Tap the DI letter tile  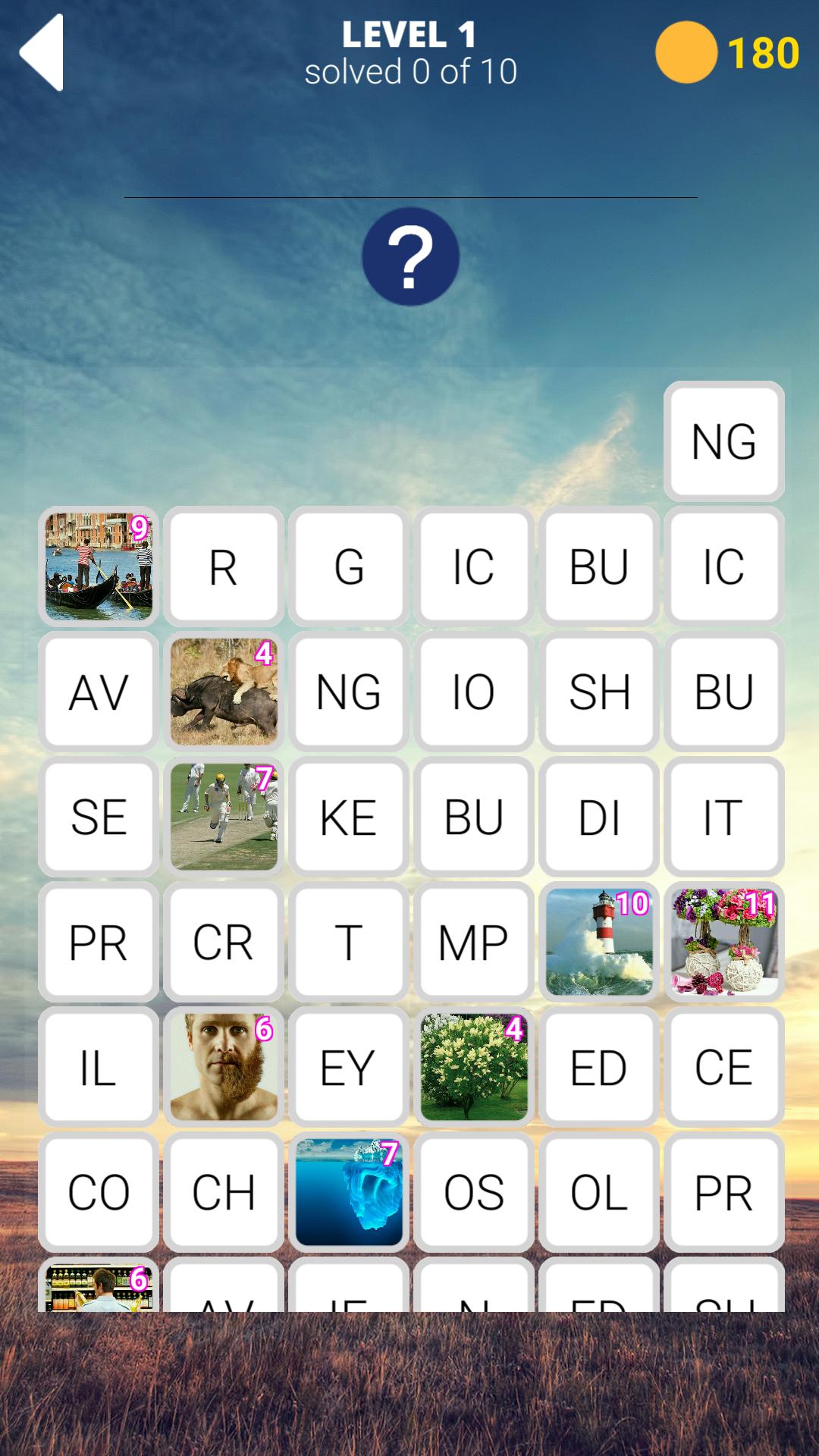[599, 817]
